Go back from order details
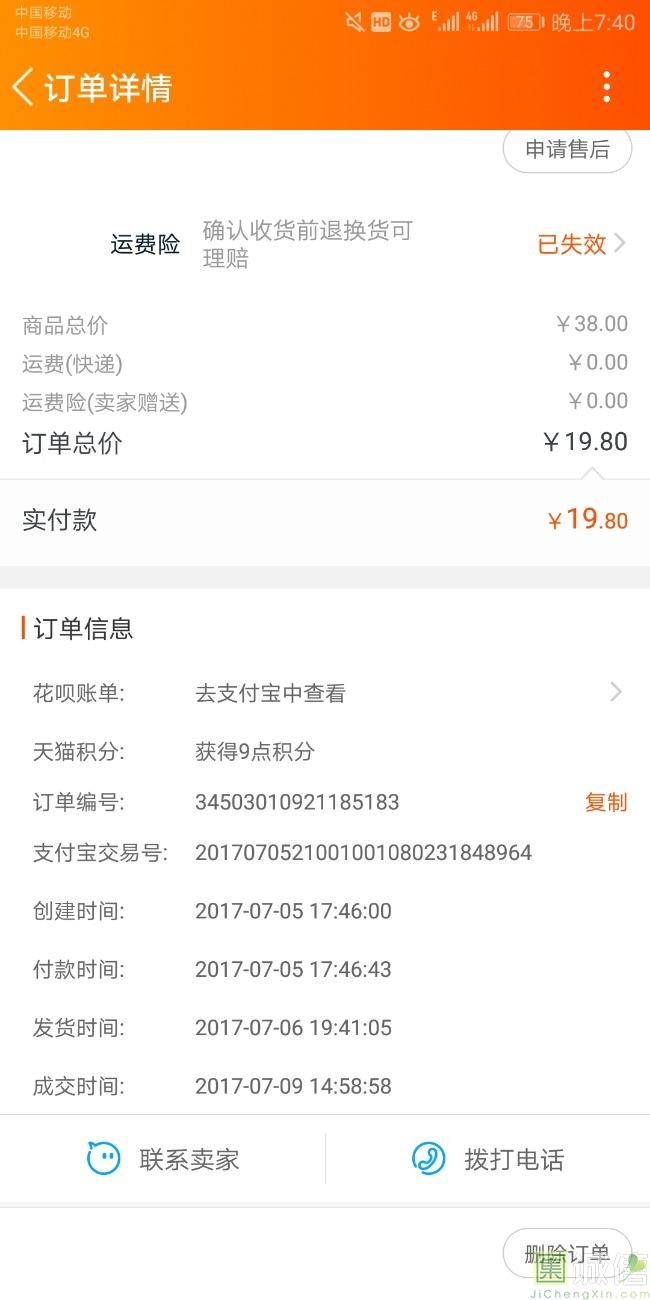 click(x=23, y=87)
